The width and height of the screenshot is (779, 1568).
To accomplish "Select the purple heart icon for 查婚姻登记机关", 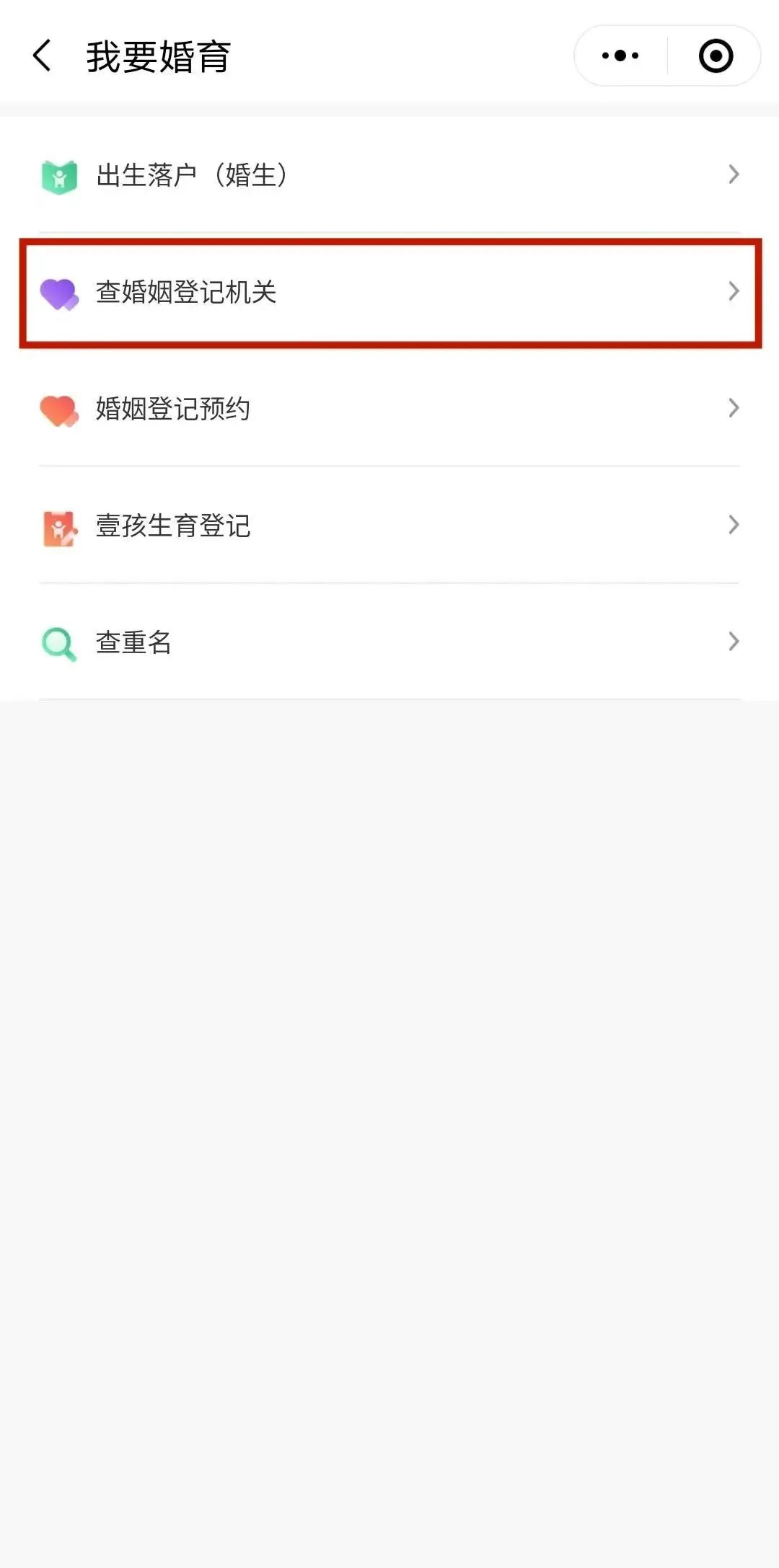I will click(61, 292).
